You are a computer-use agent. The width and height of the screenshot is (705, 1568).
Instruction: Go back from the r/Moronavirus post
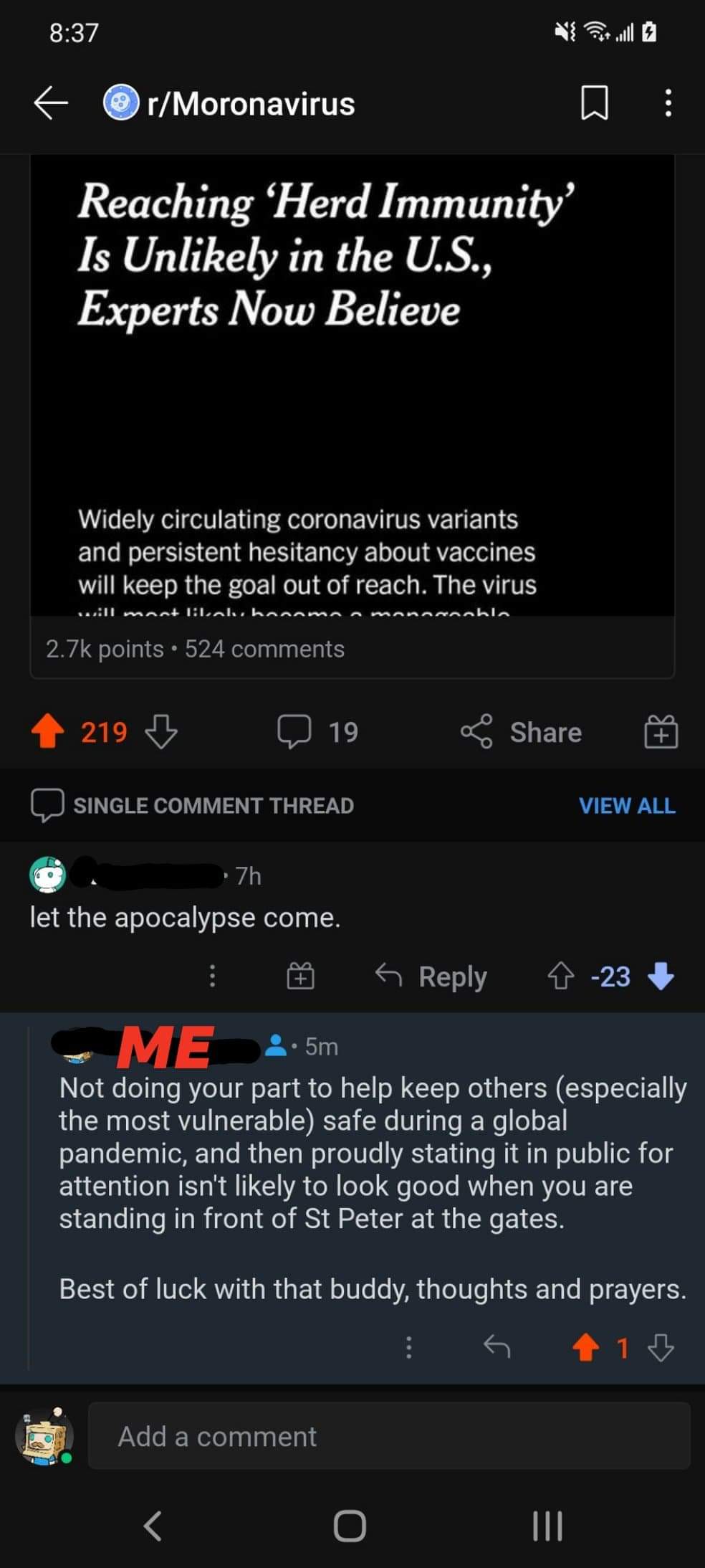point(51,103)
